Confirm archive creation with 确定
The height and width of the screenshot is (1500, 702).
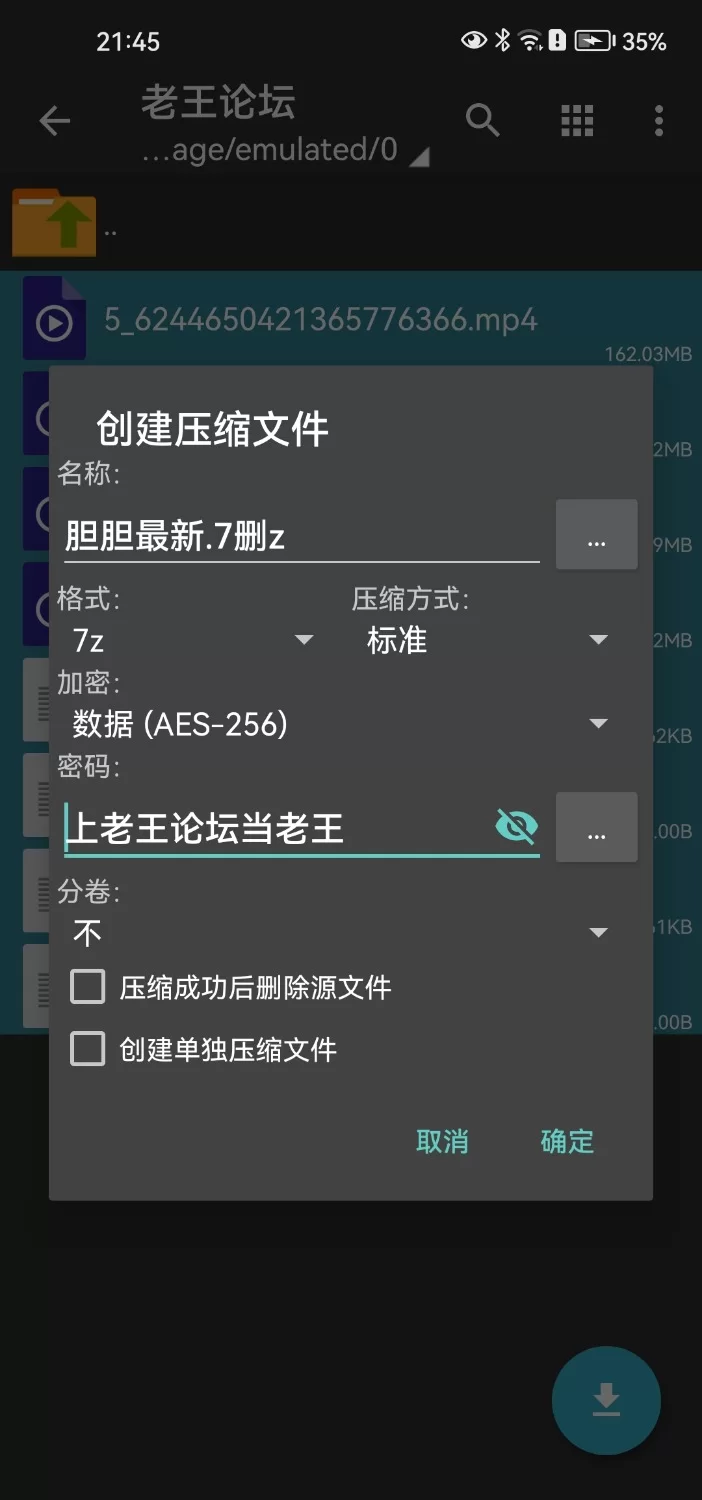[x=567, y=1141]
